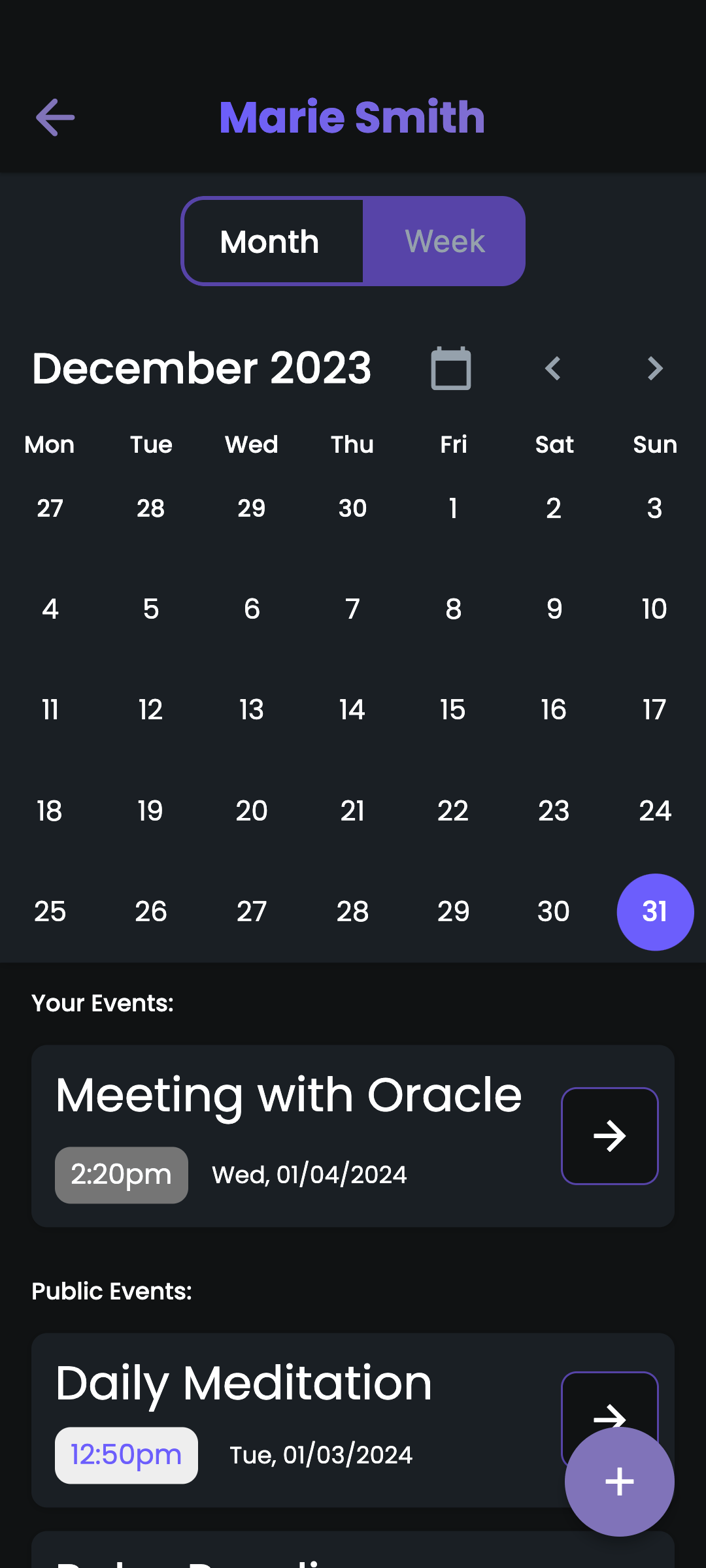Select December 10 on the calendar

pyautogui.click(x=654, y=609)
